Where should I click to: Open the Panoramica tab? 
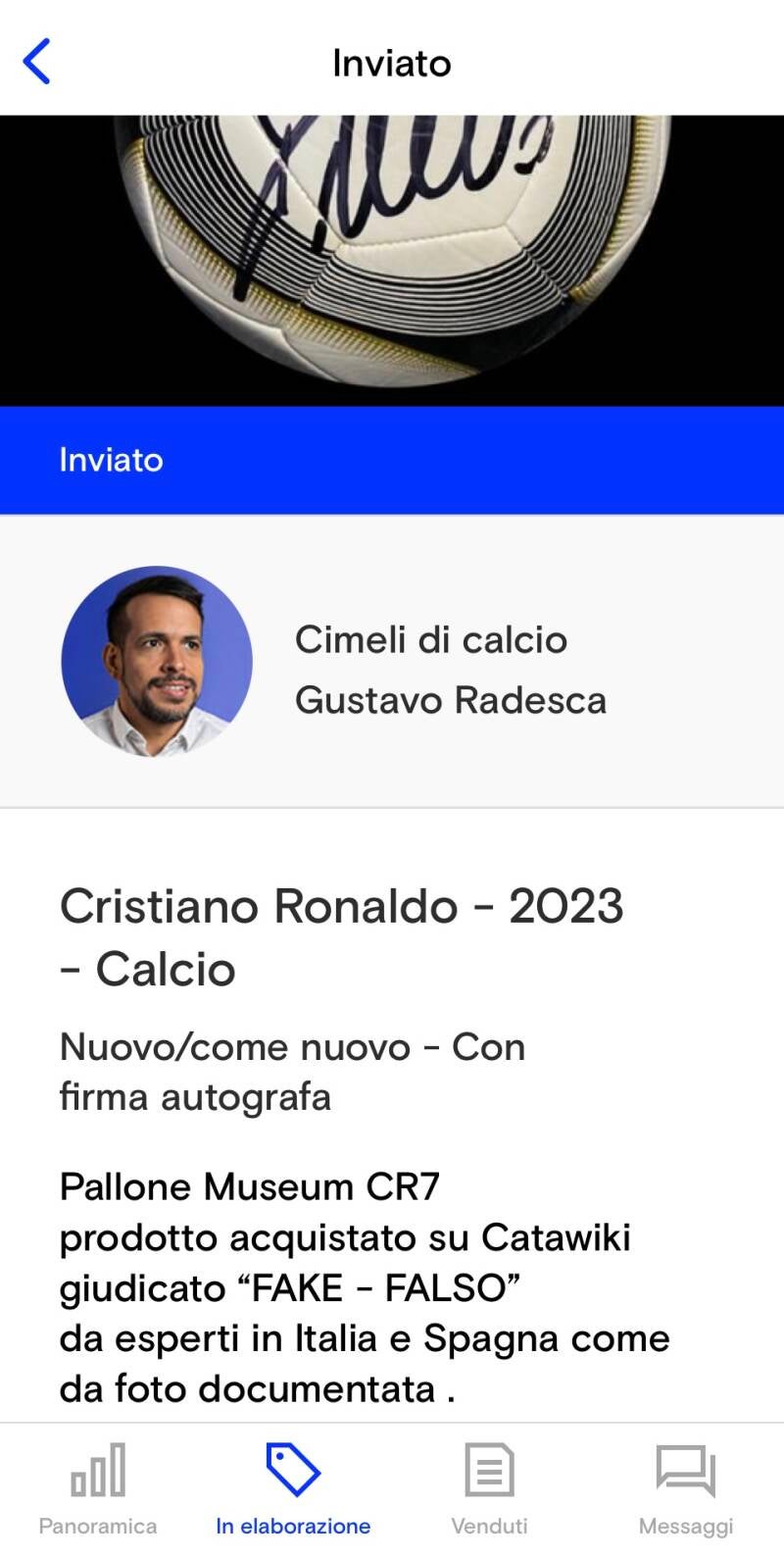(98, 1488)
